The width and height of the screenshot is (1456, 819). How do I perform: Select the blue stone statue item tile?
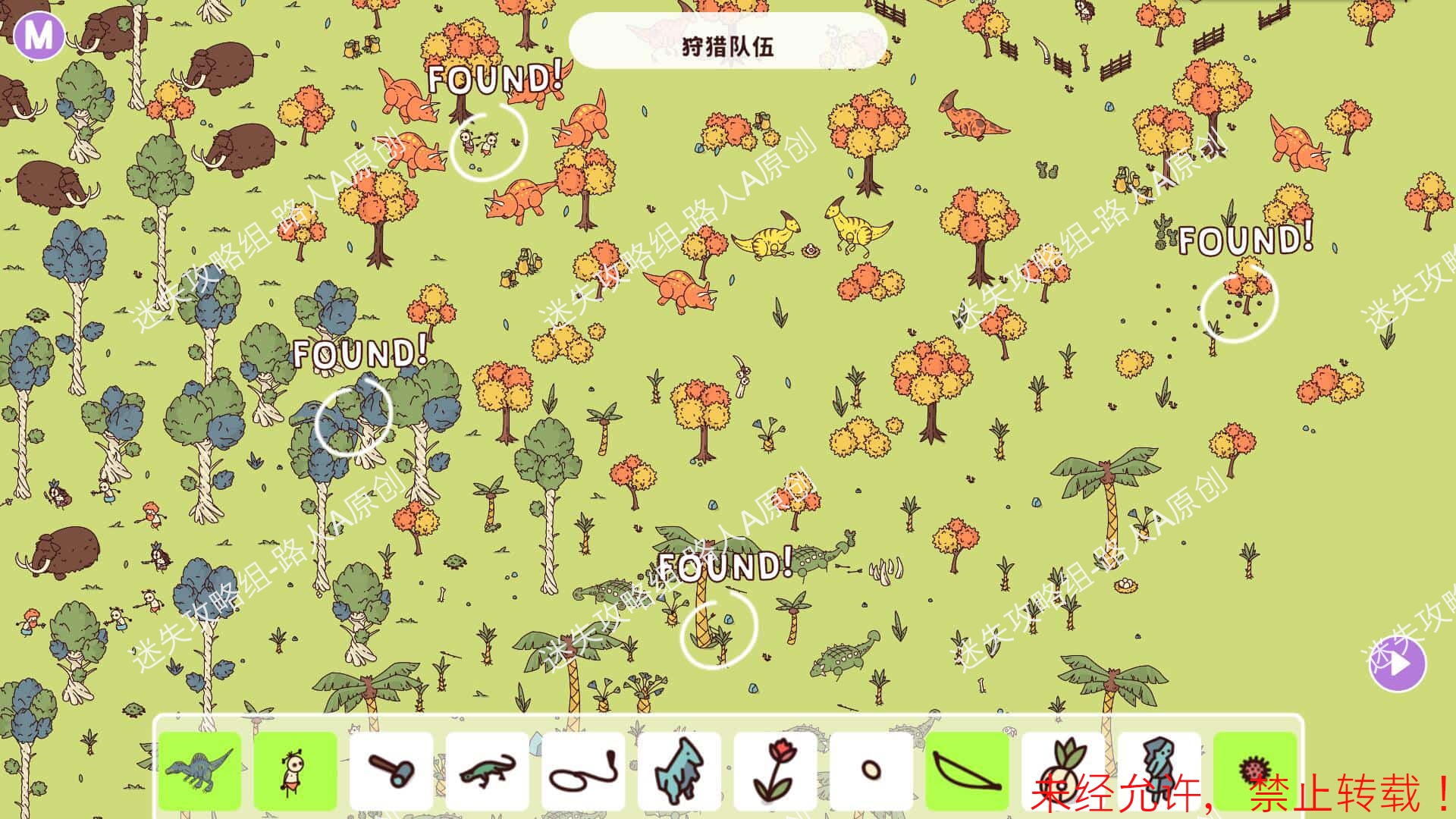(x=1159, y=771)
